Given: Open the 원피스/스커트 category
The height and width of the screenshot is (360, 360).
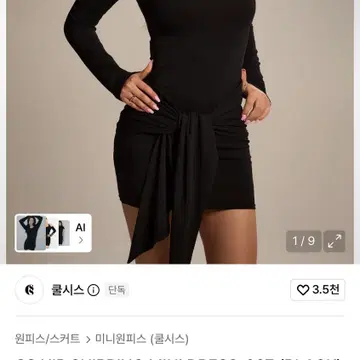Looking at the screenshot, I should tap(47, 339).
